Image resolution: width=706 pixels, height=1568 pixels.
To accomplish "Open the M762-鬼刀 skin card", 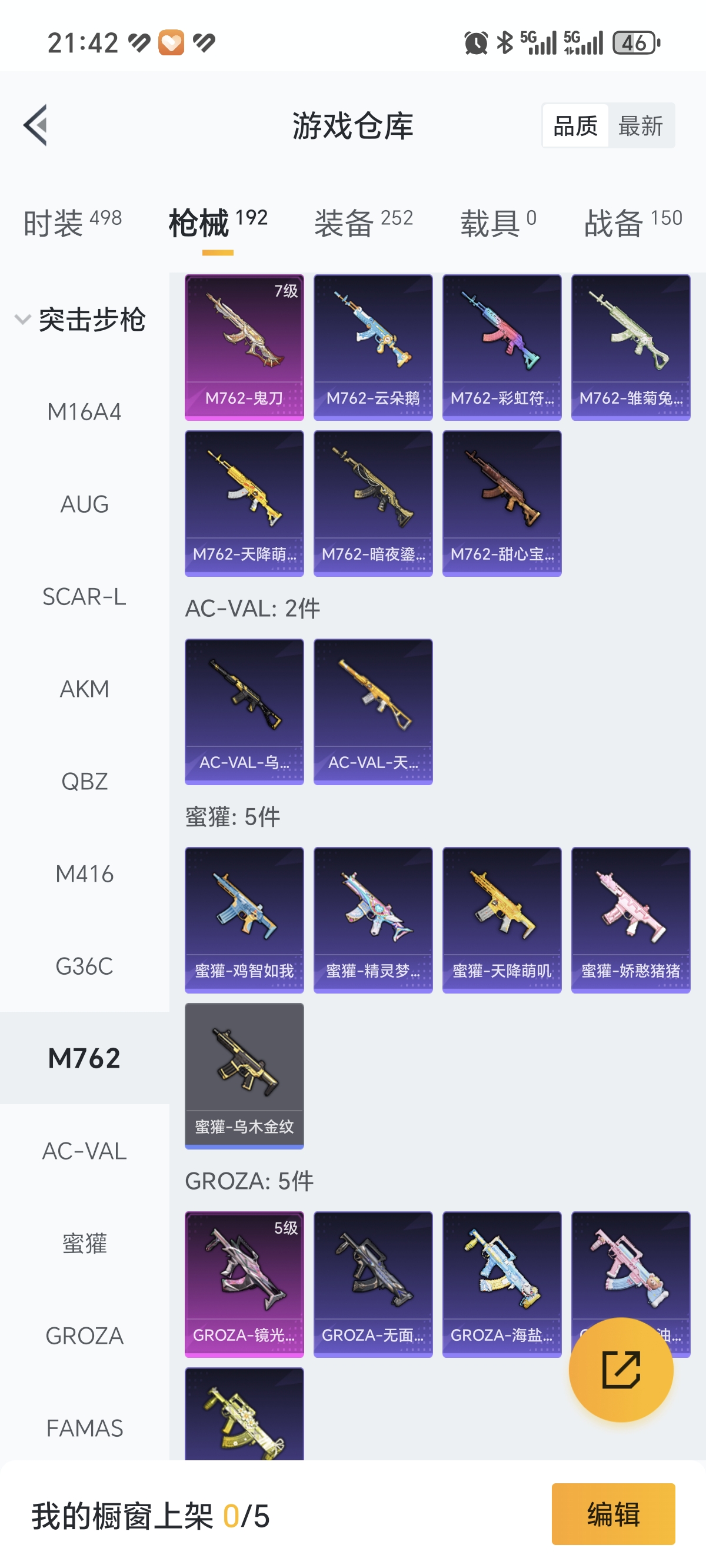I will (244, 347).
